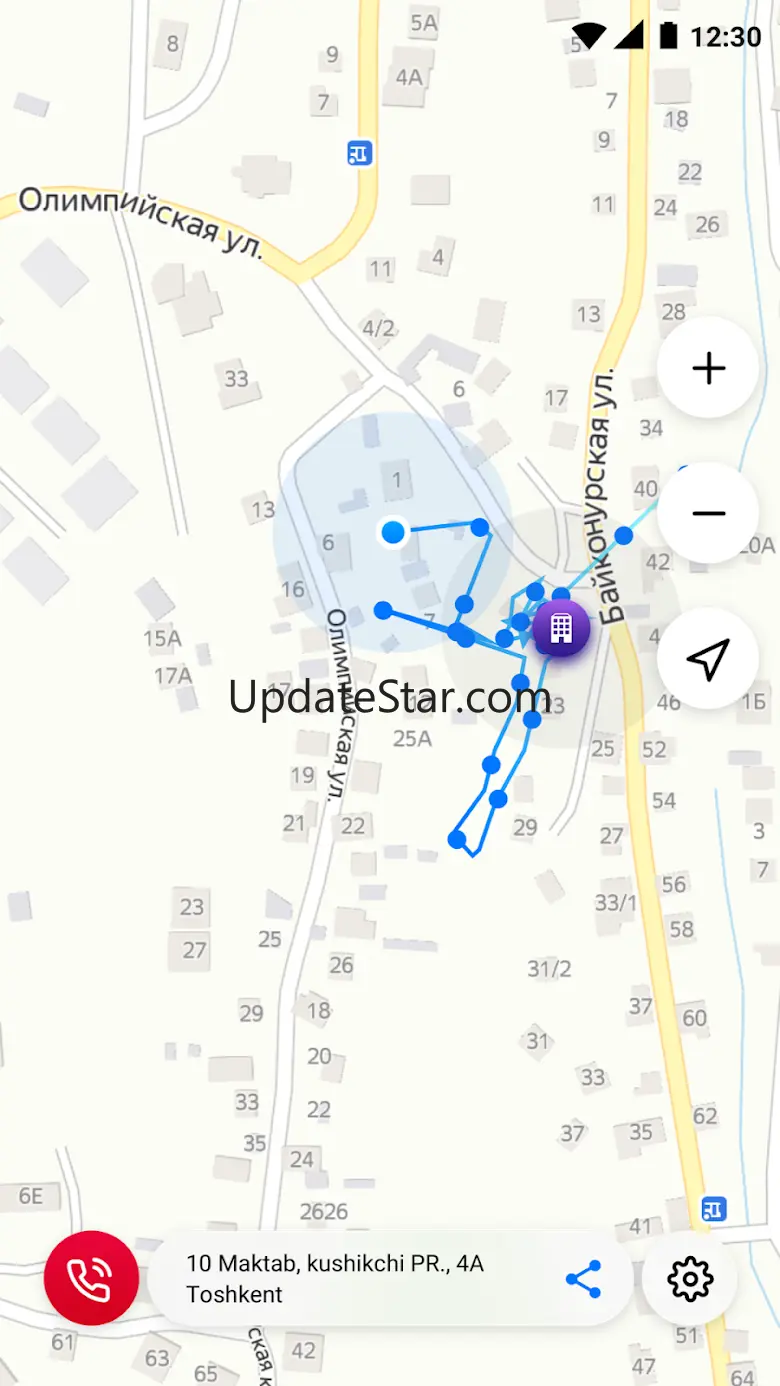This screenshot has width=780, height=1386.
Task: Zoom in on the map
Action: click(x=708, y=368)
